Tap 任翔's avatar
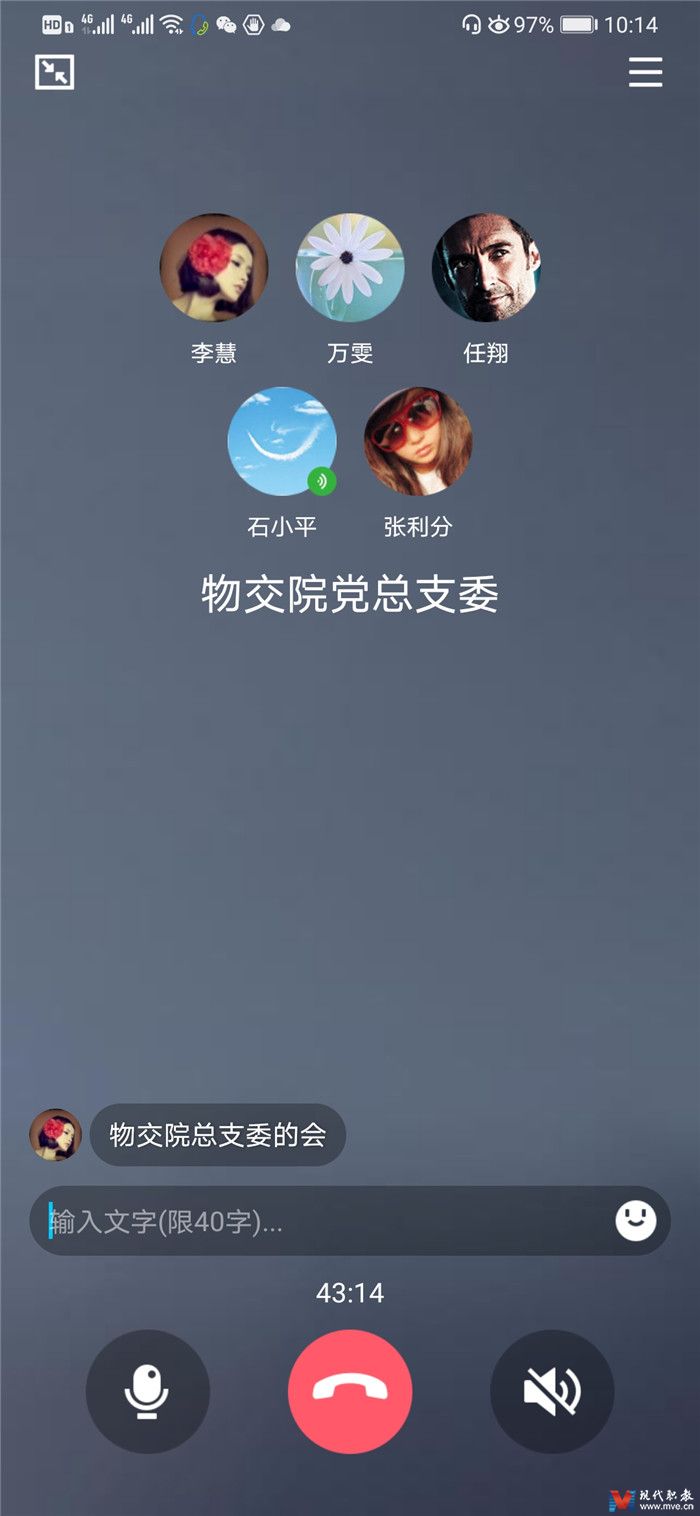 pyautogui.click(x=486, y=268)
